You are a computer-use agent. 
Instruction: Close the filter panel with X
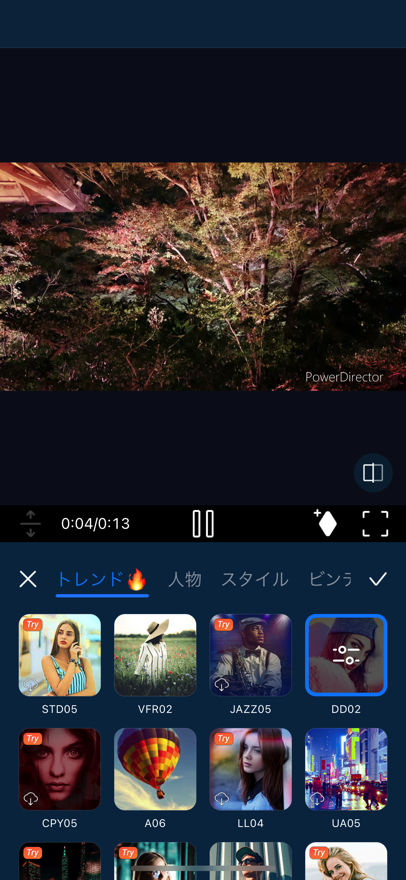click(x=28, y=579)
